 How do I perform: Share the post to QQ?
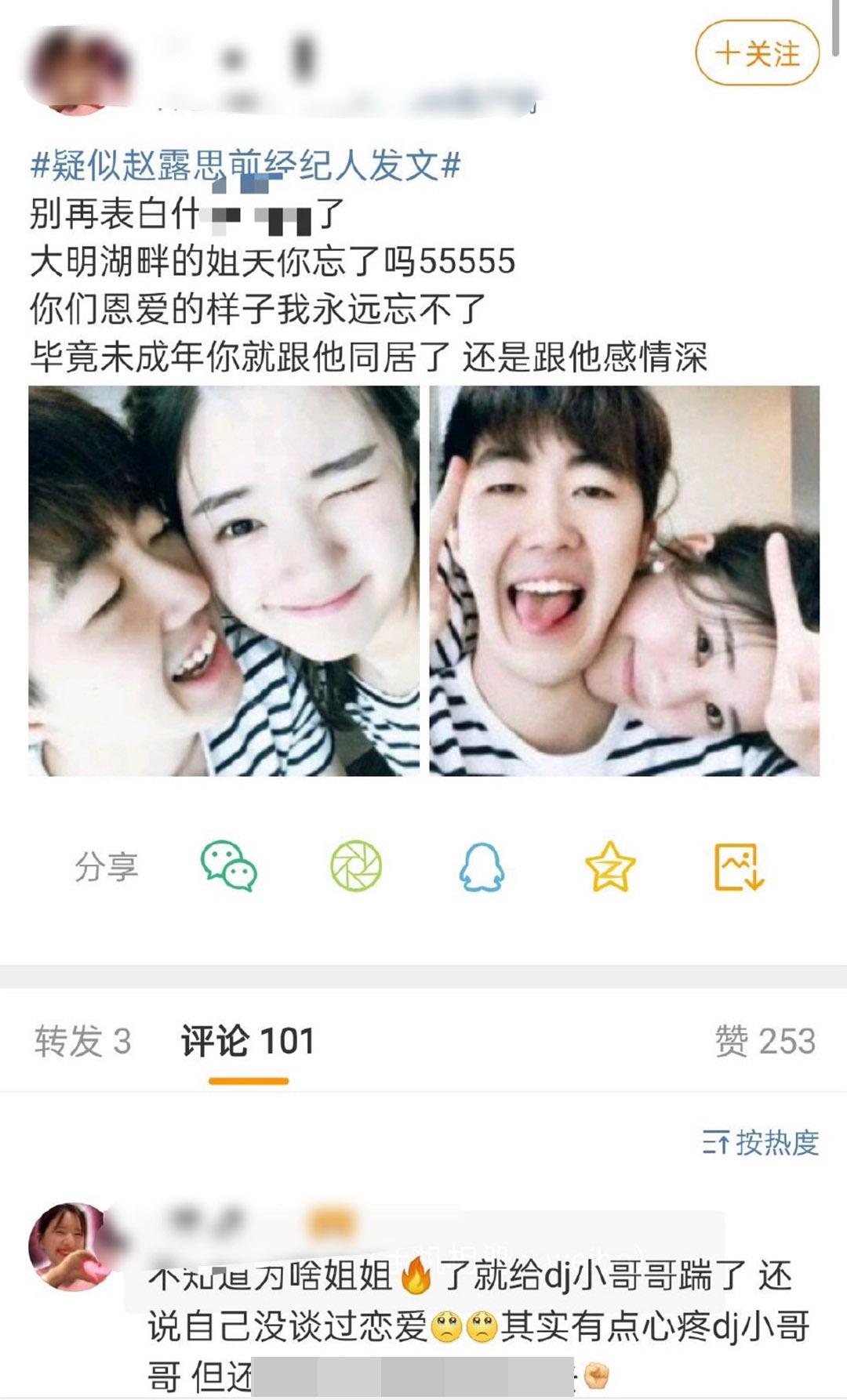tap(482, 866)
